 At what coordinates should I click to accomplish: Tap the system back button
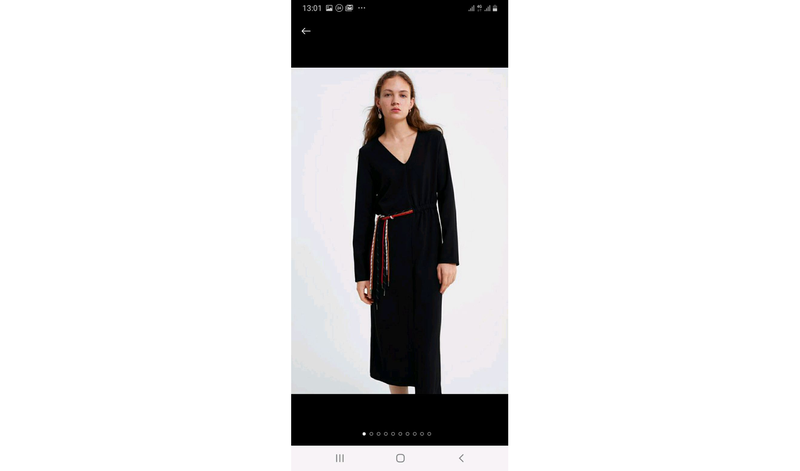point(461,458)
